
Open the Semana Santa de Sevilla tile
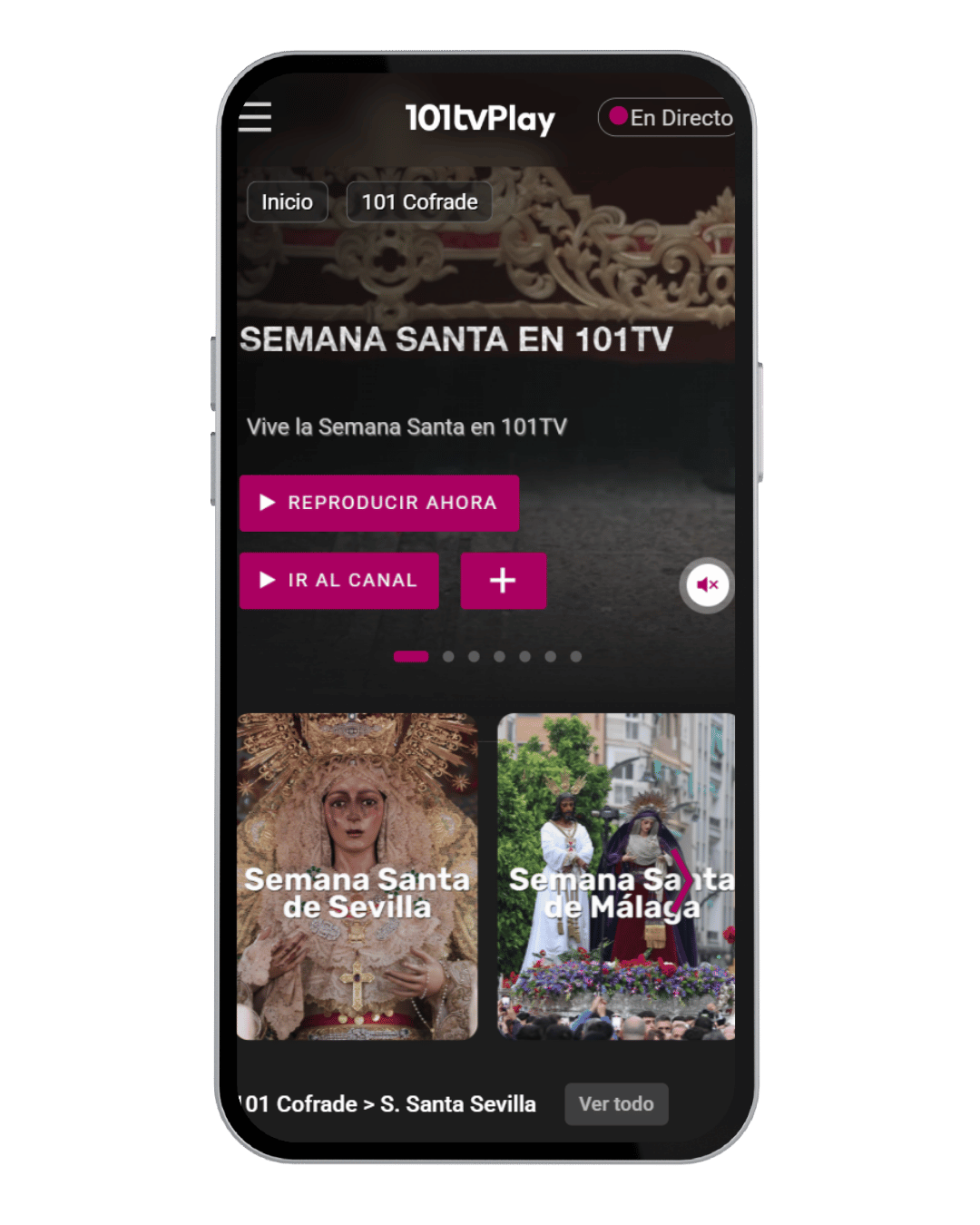(358, 876)
